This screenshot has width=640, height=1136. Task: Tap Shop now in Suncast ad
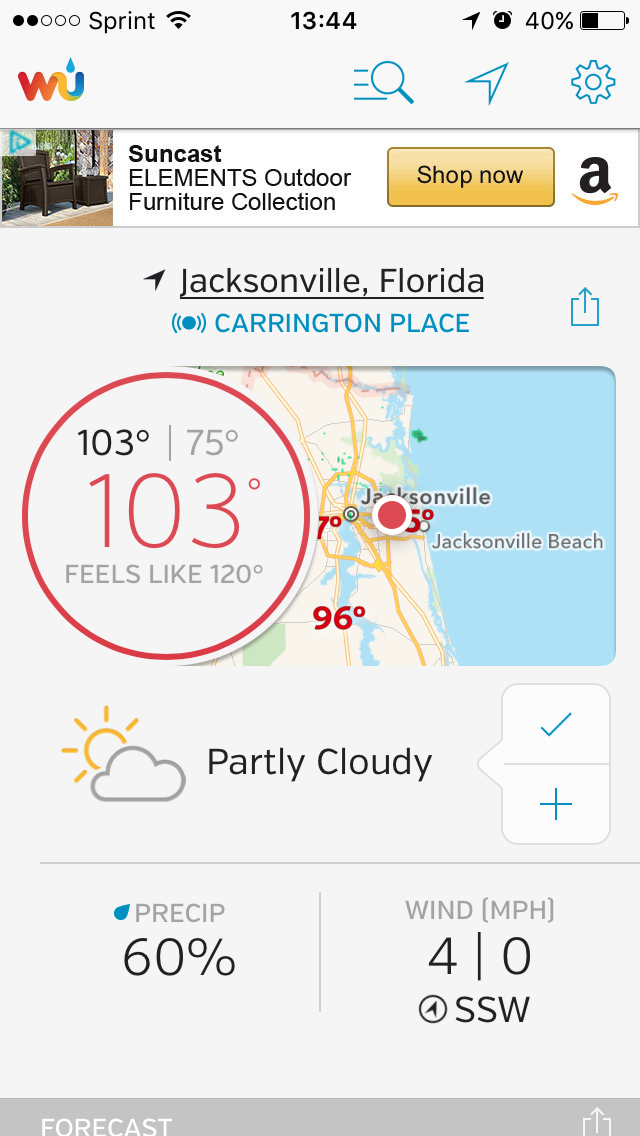pos(470,177)
